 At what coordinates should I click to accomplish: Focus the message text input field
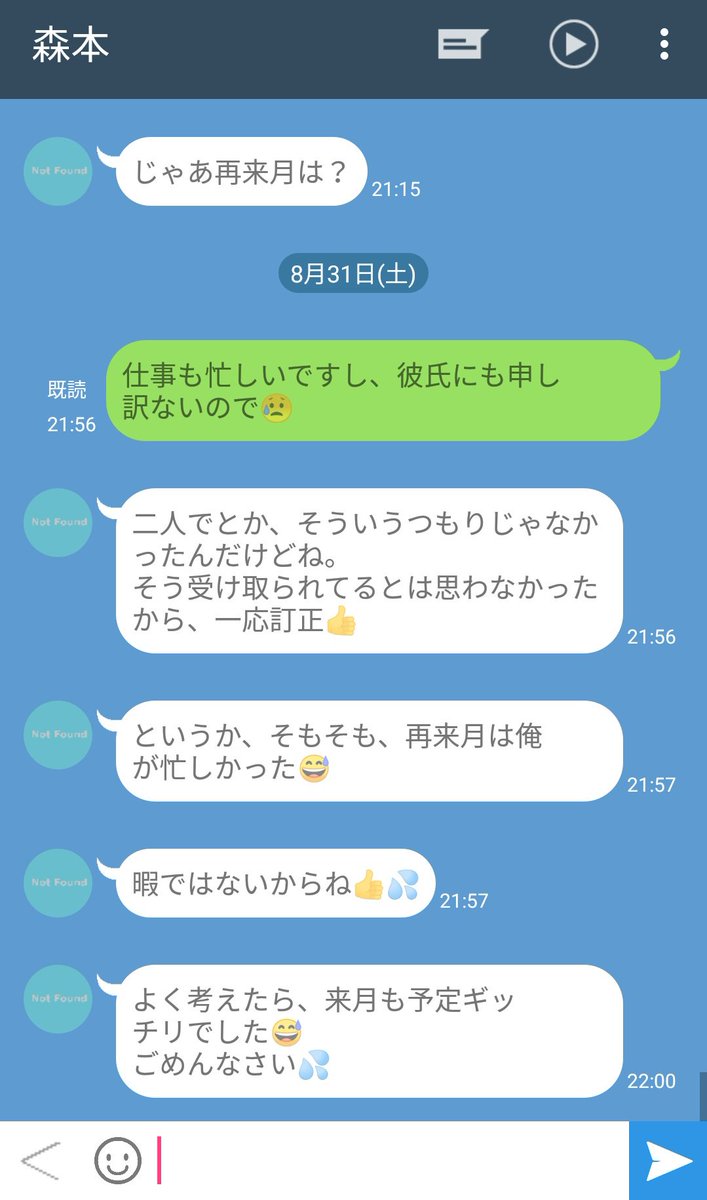390,1161
